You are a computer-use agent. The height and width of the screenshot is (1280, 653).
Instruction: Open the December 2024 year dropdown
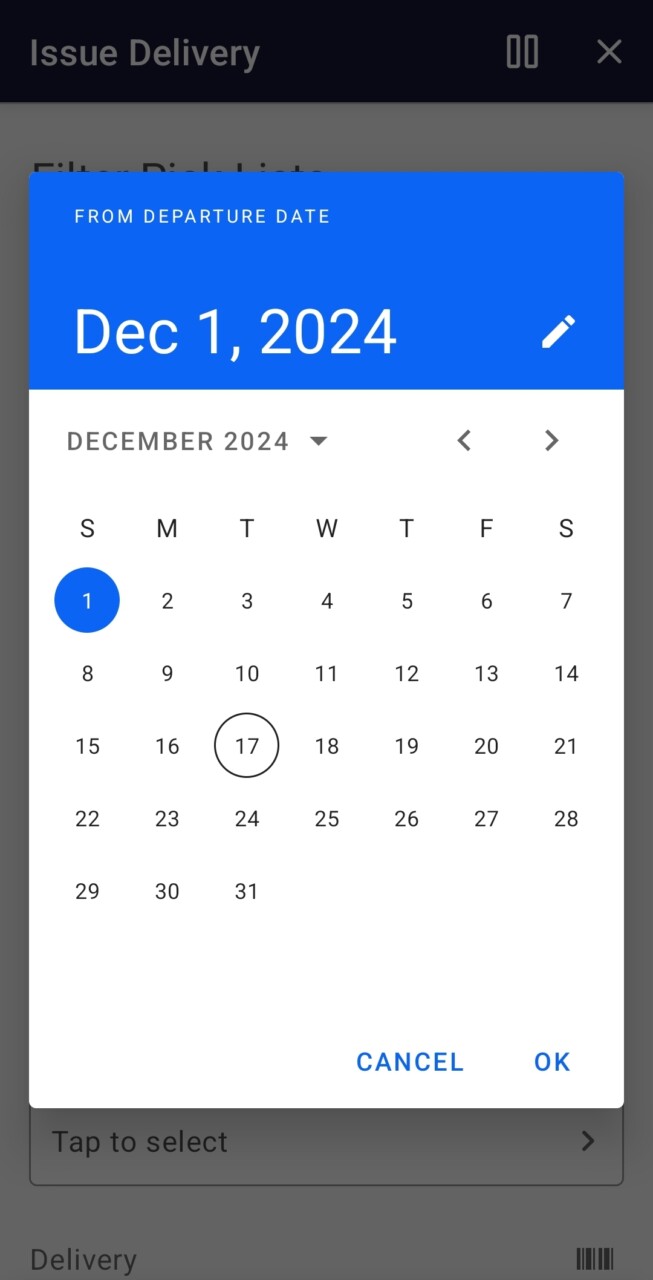coord(198,441)
